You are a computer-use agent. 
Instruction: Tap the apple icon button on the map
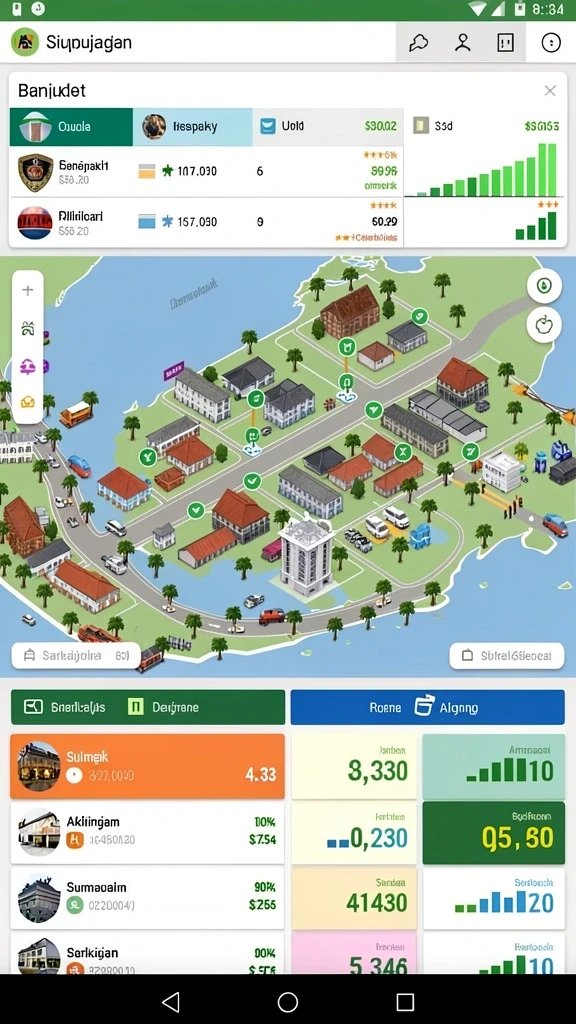[544, 325]
